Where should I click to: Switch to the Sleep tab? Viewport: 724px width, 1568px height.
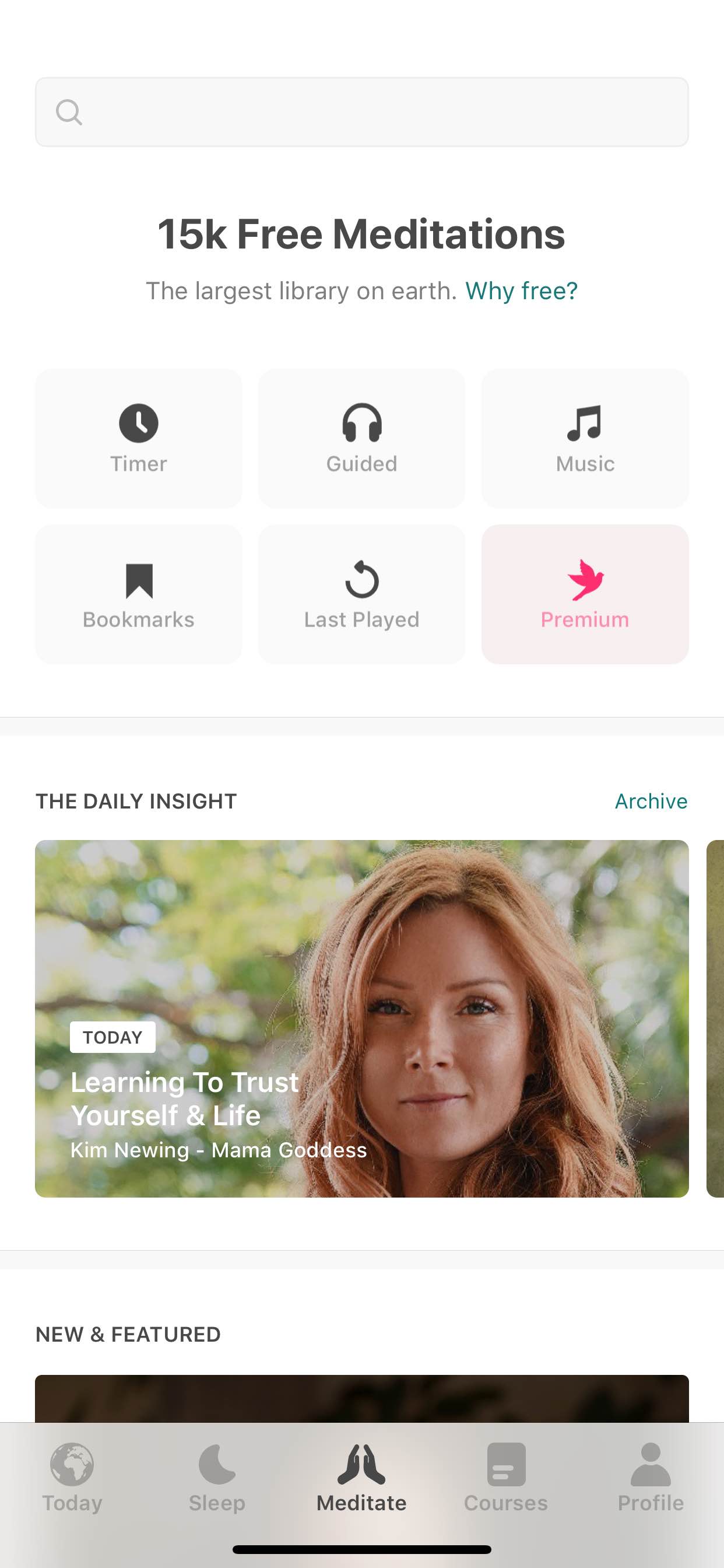pyautogui.click(x=217, y=1476)
